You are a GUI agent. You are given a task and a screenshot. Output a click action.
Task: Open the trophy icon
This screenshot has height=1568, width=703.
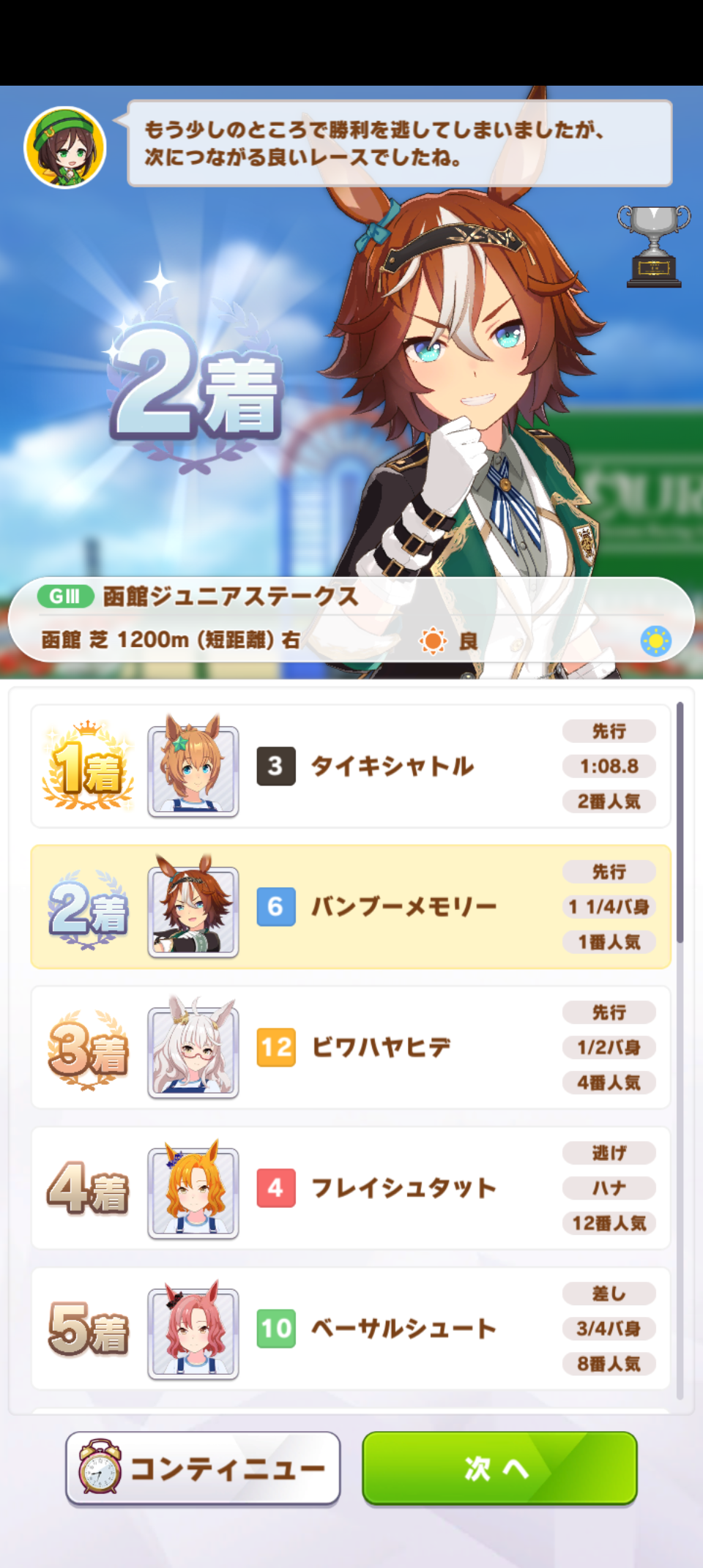(653, 246)
